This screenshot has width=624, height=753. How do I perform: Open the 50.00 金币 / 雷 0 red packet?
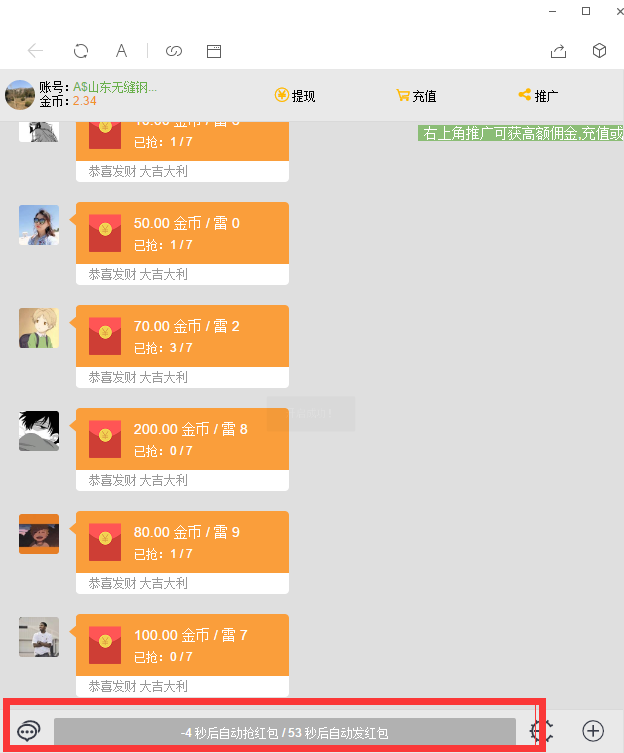coord(182,233)
